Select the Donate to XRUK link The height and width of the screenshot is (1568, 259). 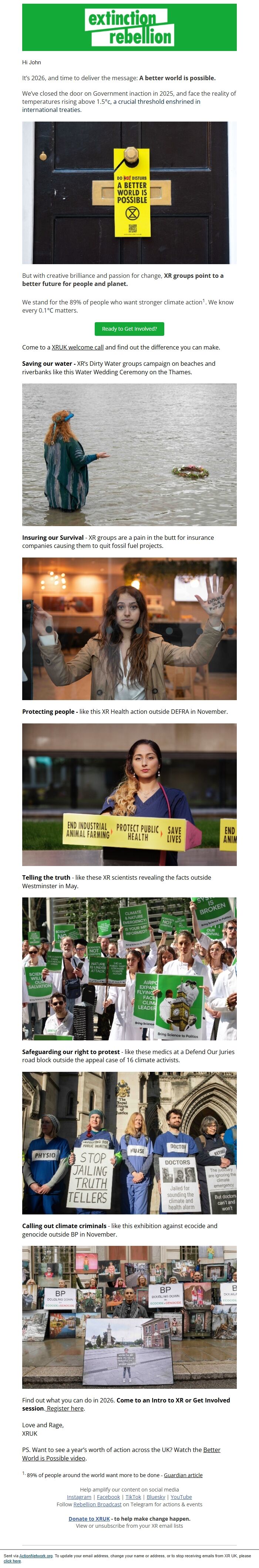(x=89, y=1519)
